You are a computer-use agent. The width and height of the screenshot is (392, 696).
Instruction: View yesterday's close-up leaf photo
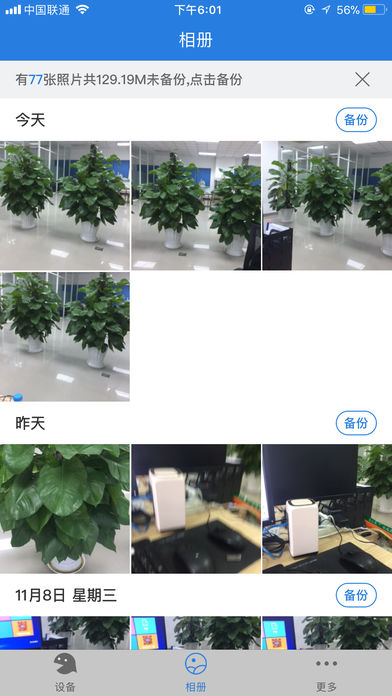(x=65, y=509)
